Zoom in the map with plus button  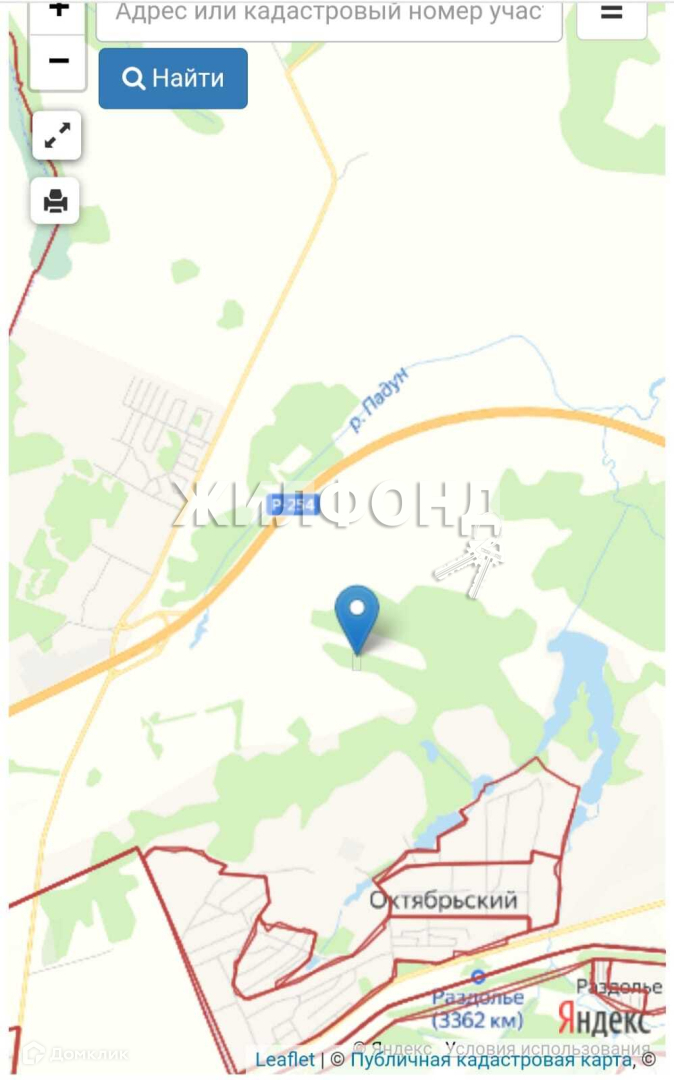58,10
